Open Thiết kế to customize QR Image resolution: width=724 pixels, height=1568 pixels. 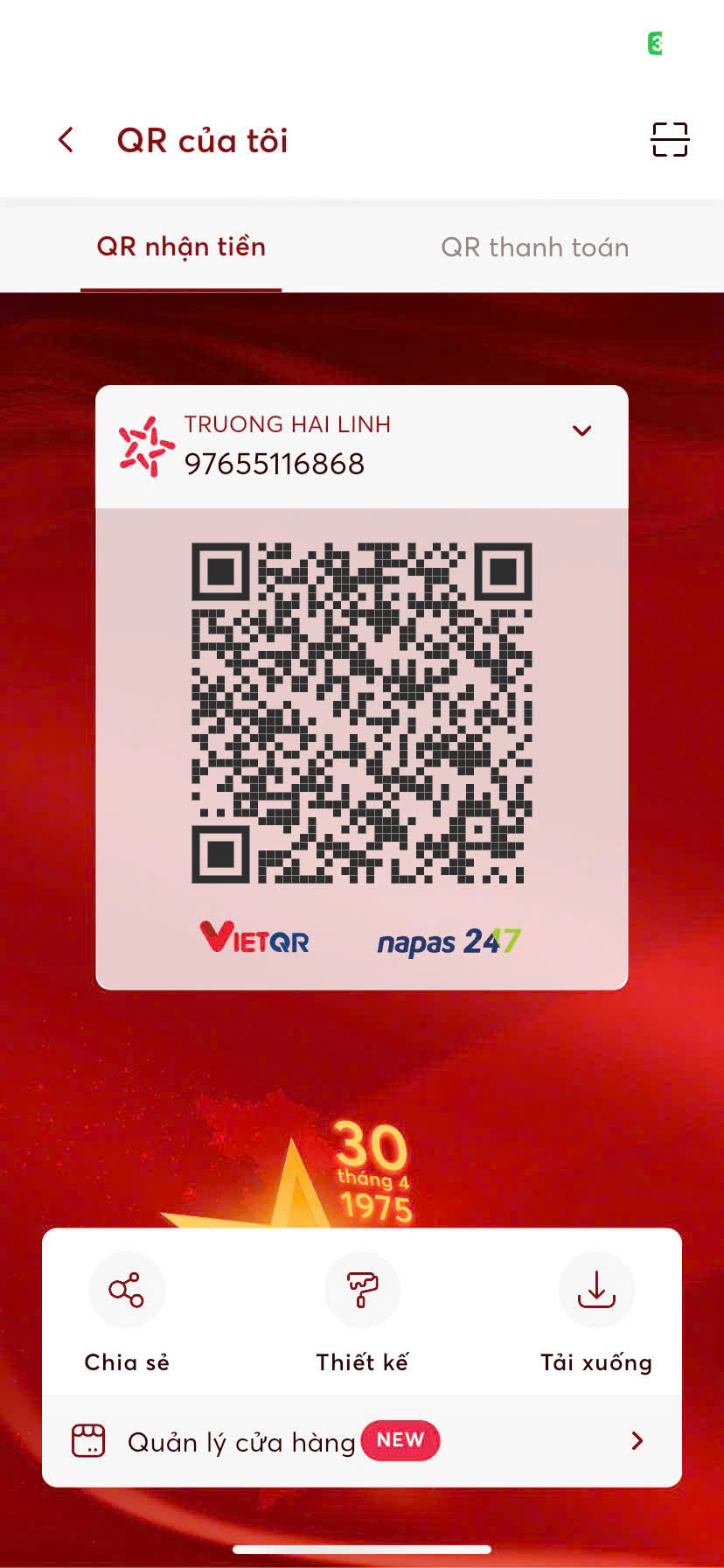coord(362,1314)
